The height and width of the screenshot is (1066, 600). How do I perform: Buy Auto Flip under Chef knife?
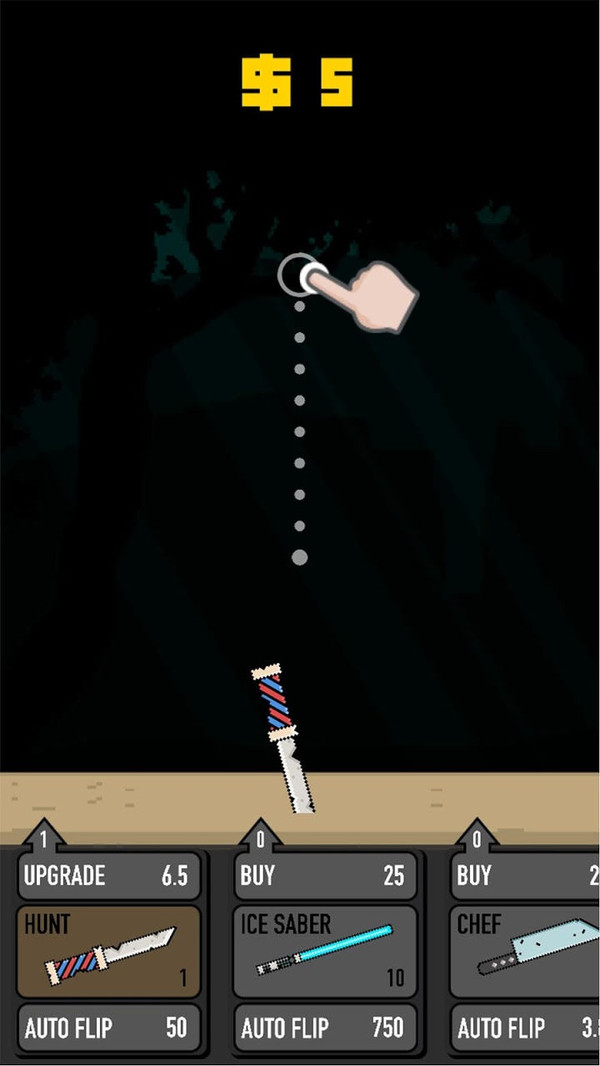click(x=527, y=1027)
